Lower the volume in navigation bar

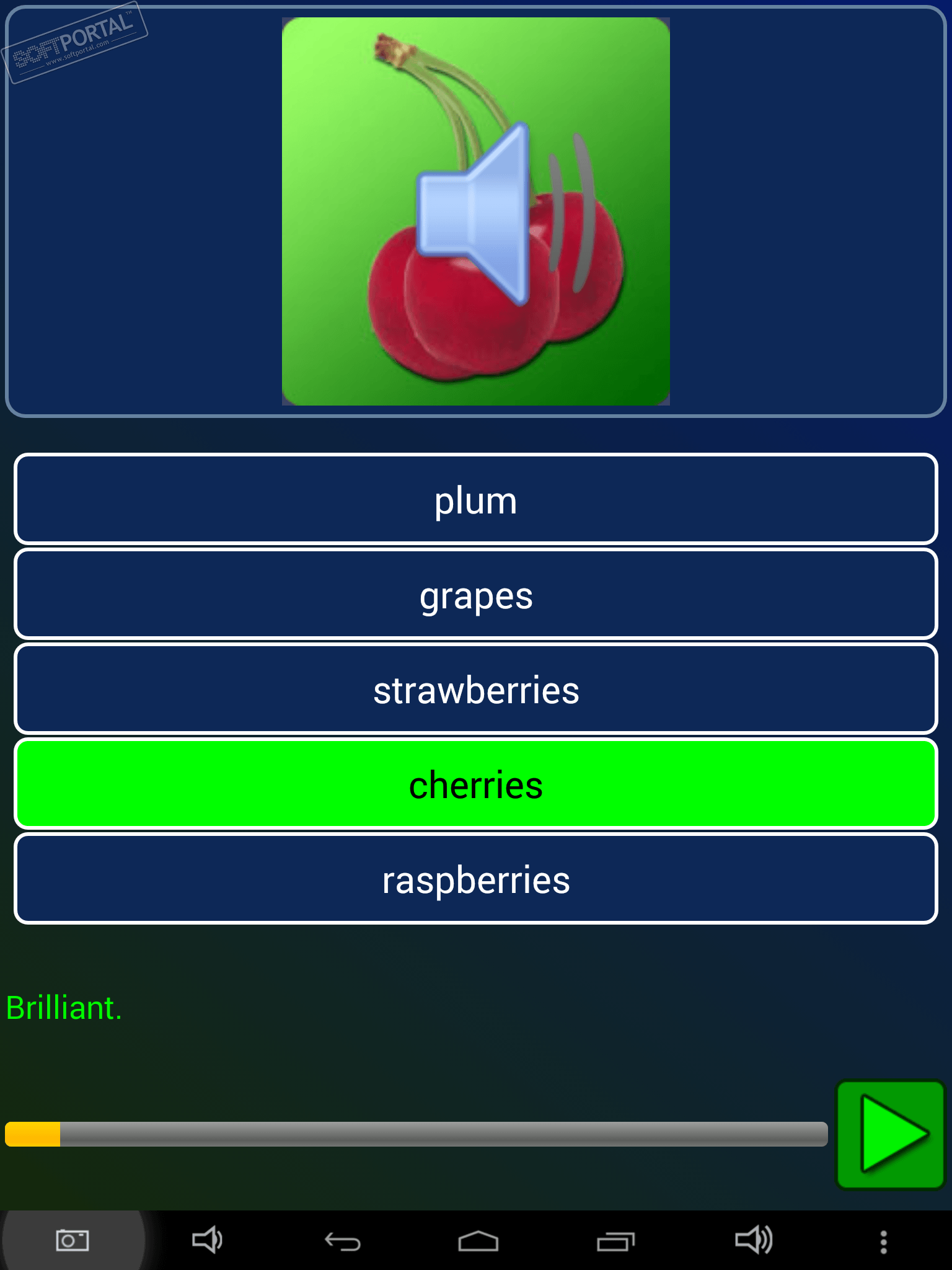pyautogui.click(x=207, y=1241)
